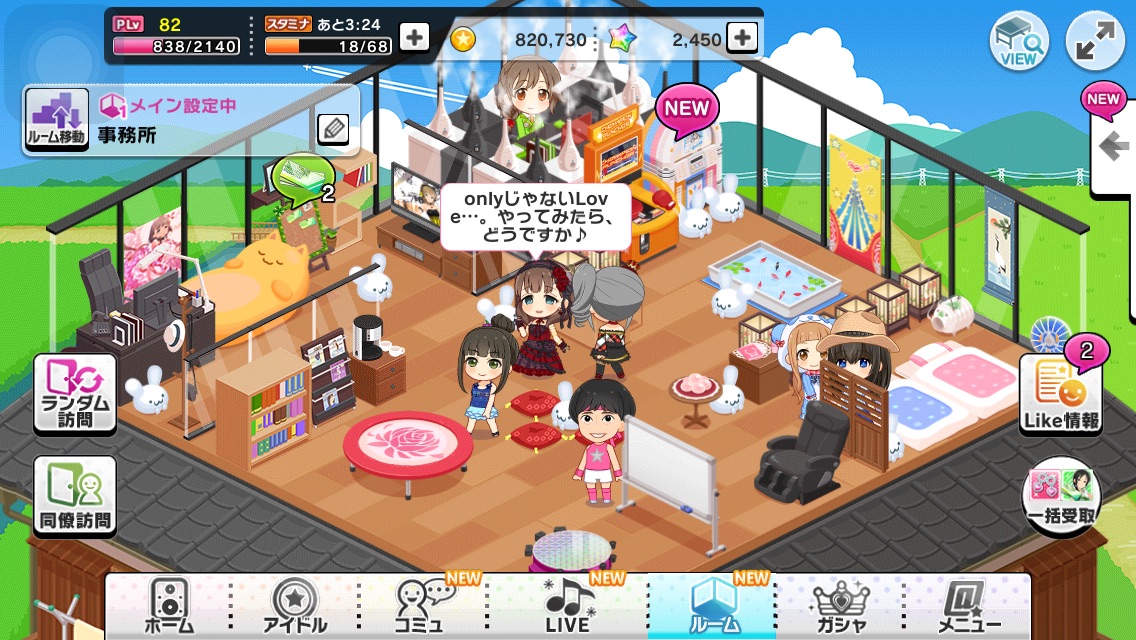Screen dimensions: 1136x640
Task: Expand room to fullscreen view
Action: point(1095,41)
